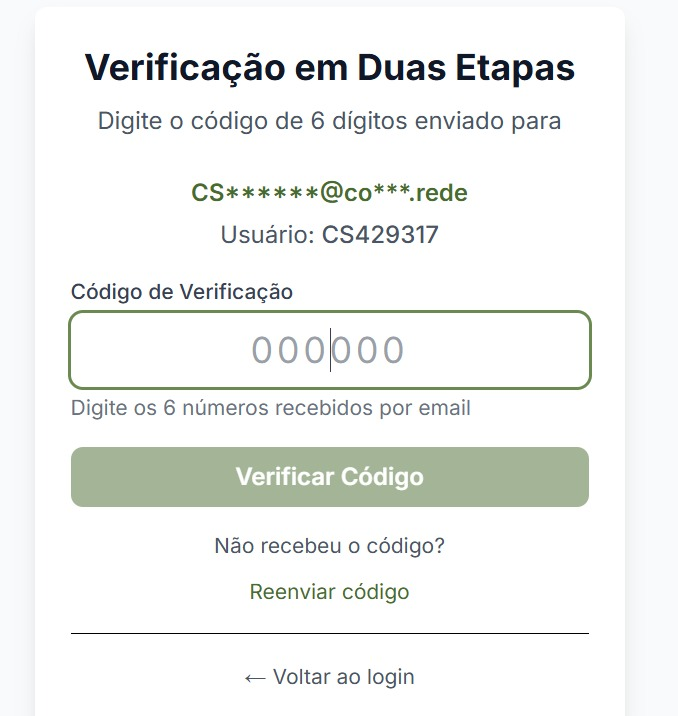Go back with Voltar ao login

point(330,677)
